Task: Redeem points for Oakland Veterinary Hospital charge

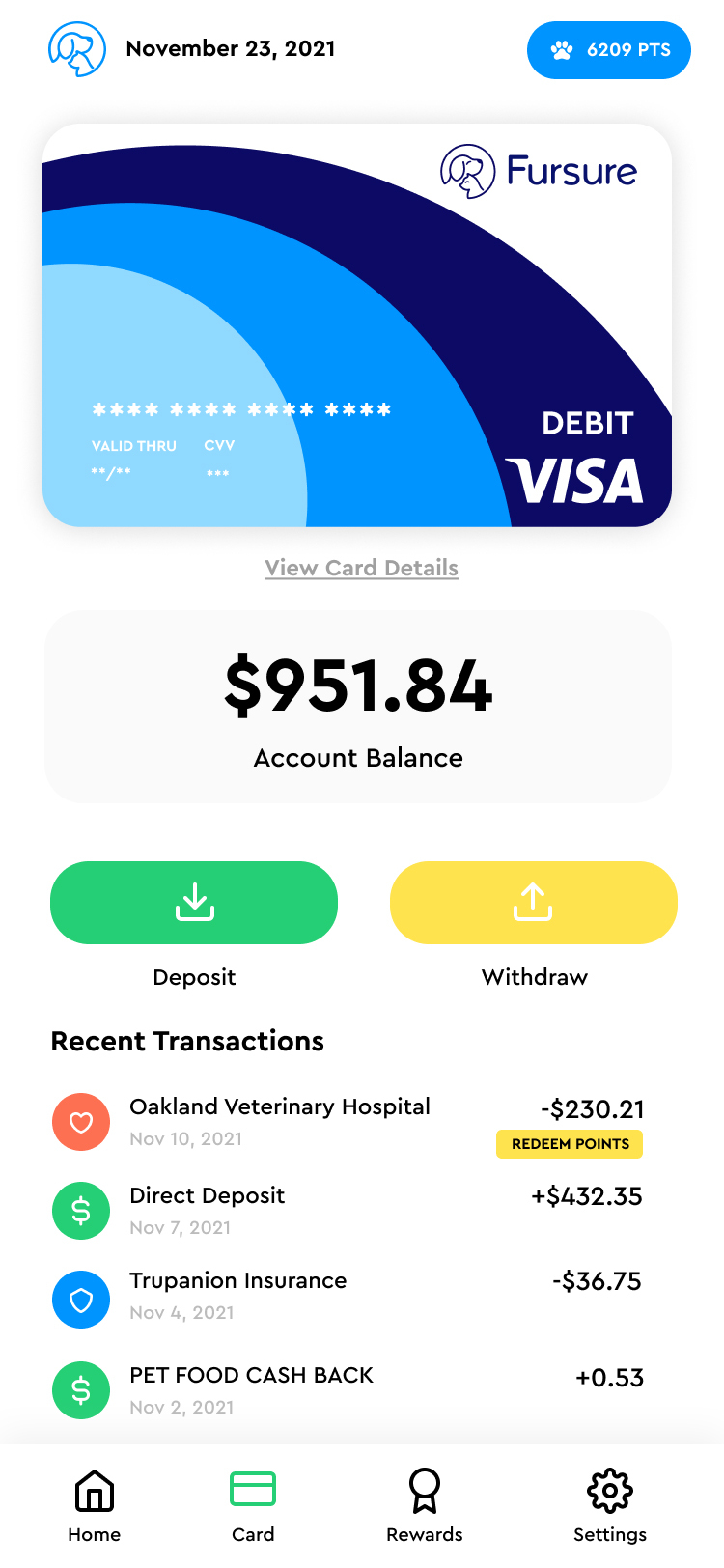Action: pyautogui.click(x=569, y=1144)
